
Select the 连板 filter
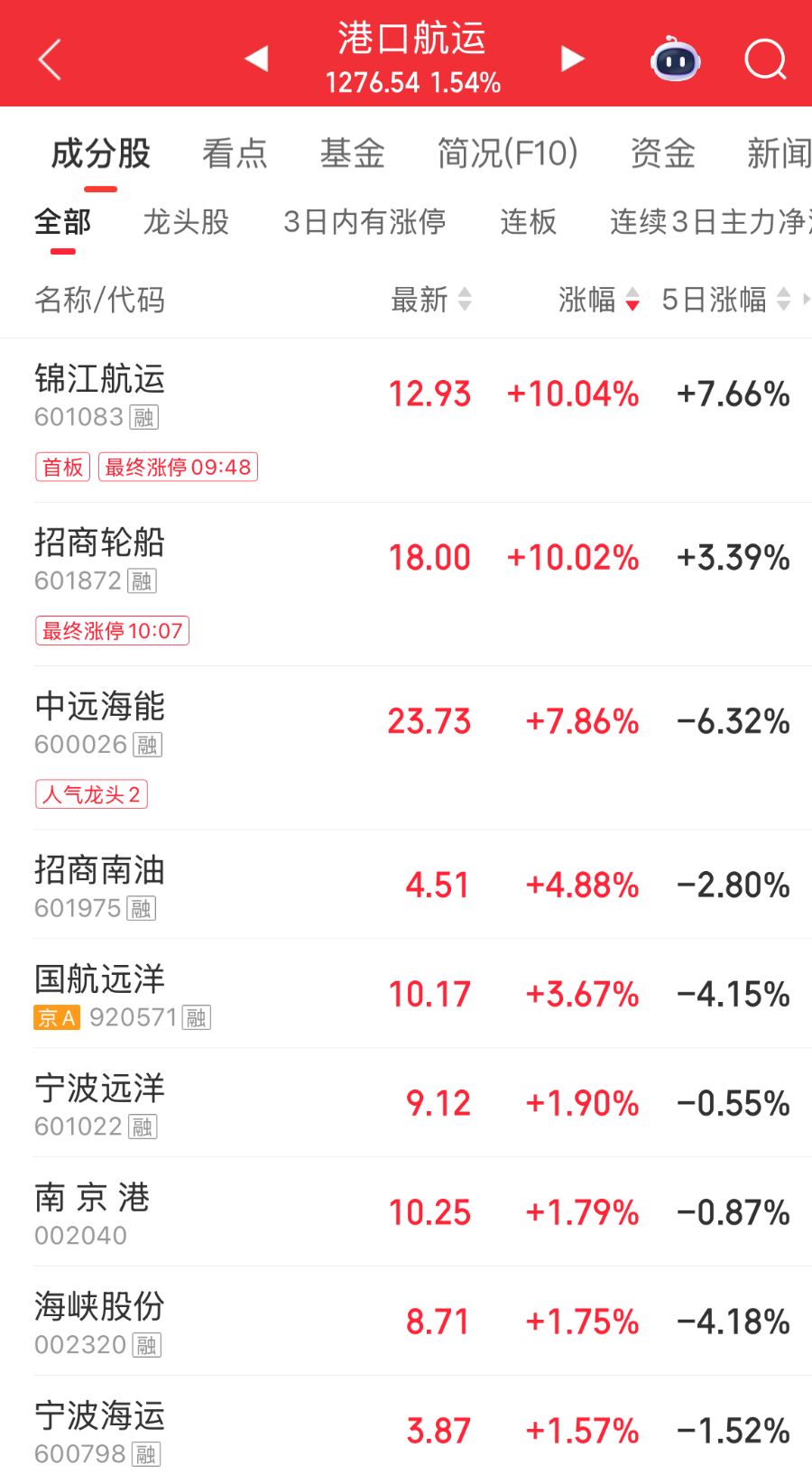pyautogui.click(x=528, y=222)
